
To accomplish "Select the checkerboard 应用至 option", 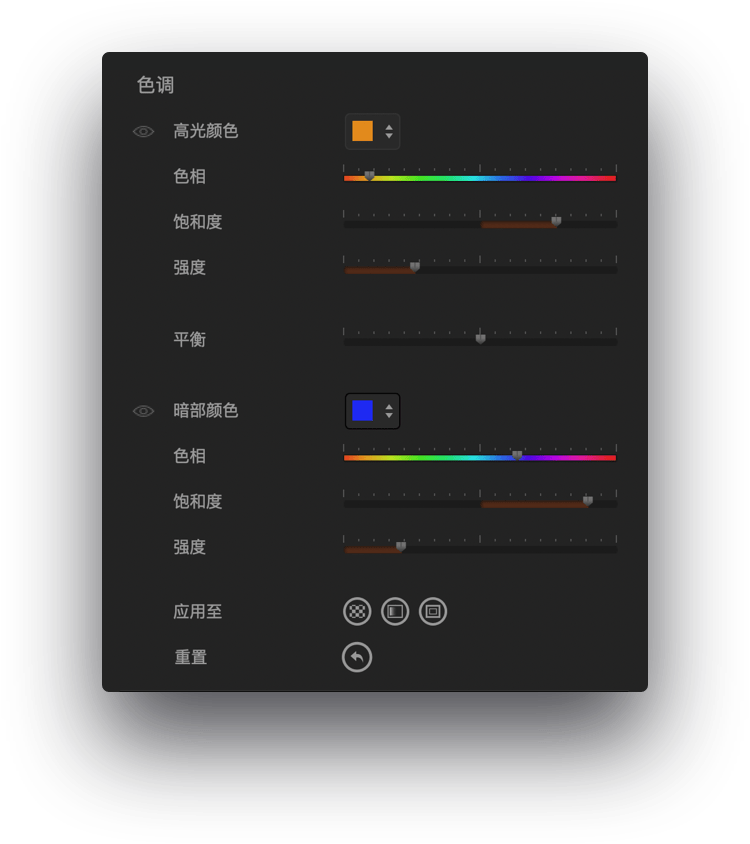I will click(357, 611).
